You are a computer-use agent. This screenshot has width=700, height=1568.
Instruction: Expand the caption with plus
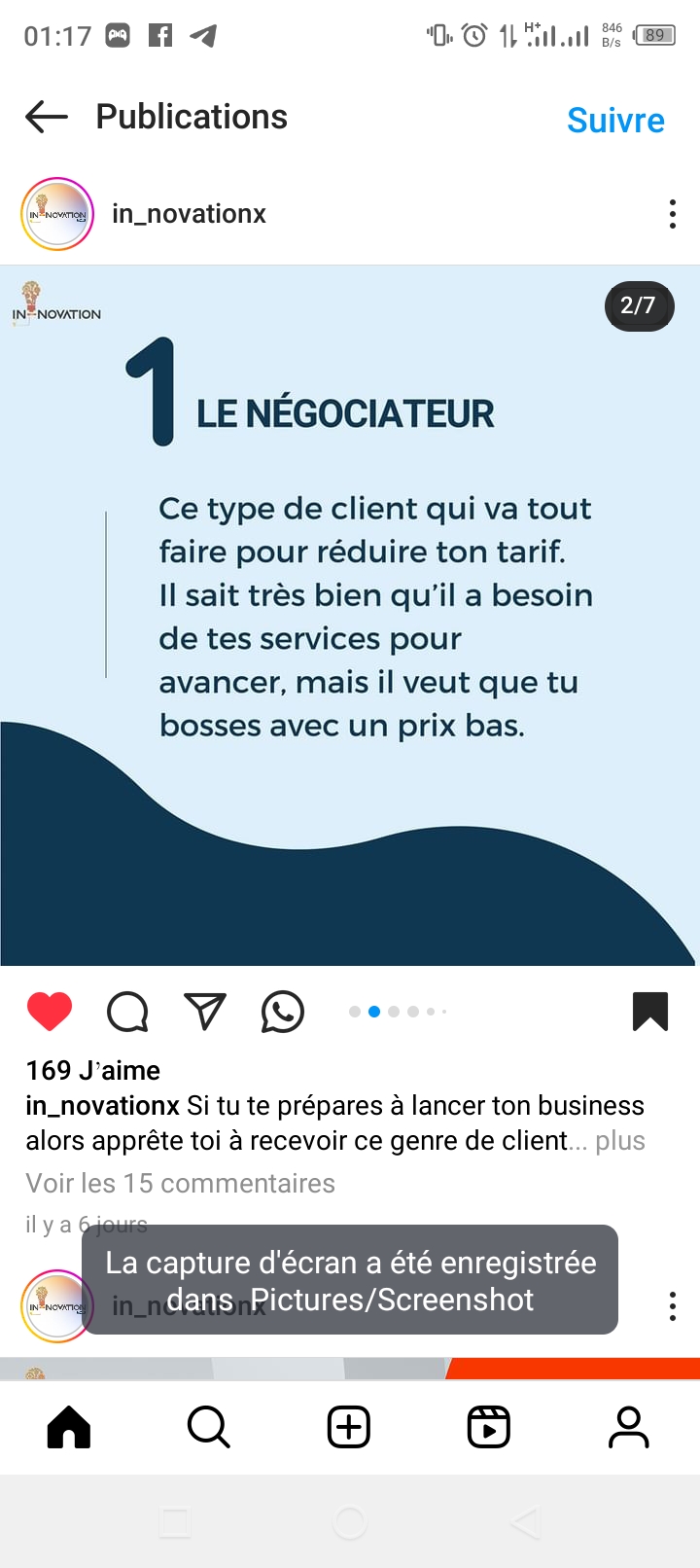[x=620, y=1141]
